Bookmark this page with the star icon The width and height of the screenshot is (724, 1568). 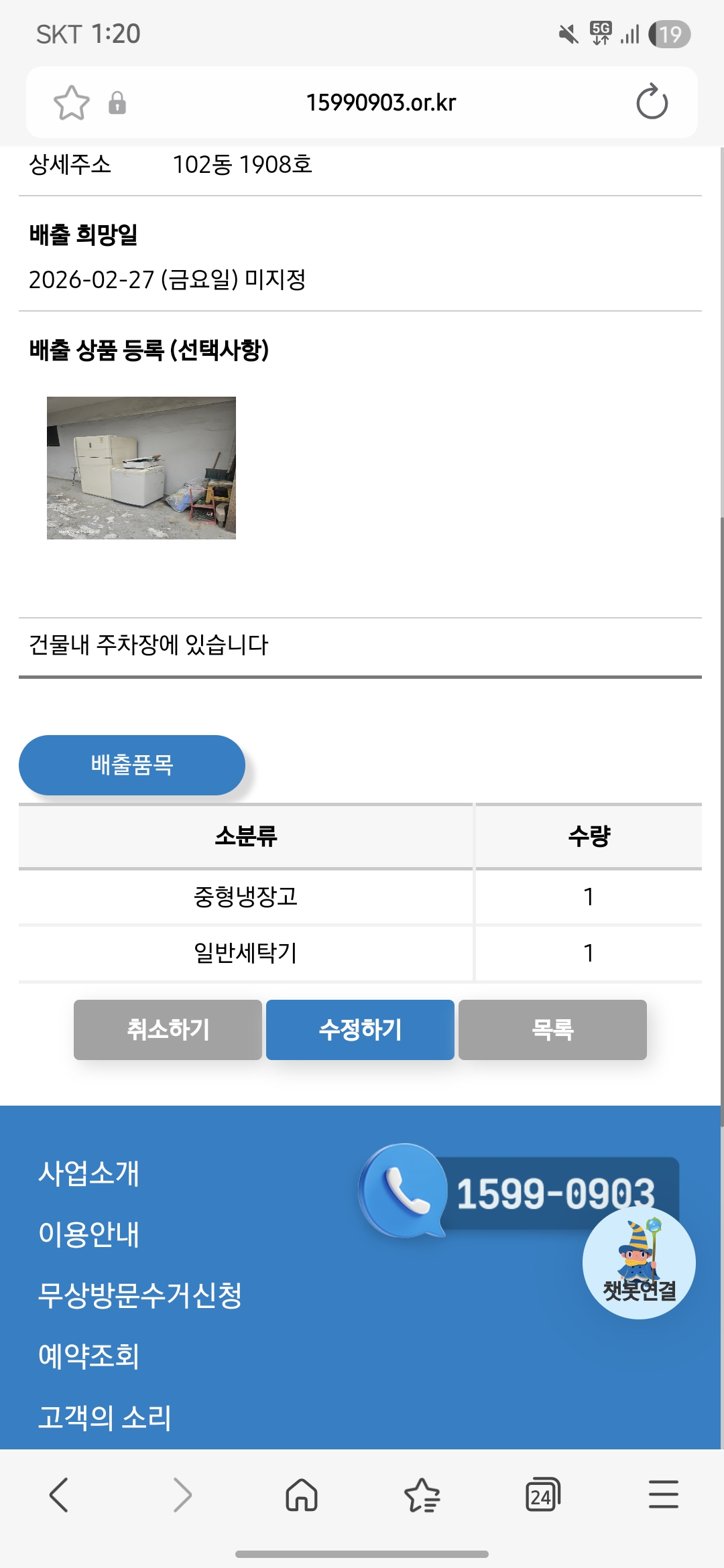(x=71, y=103)
